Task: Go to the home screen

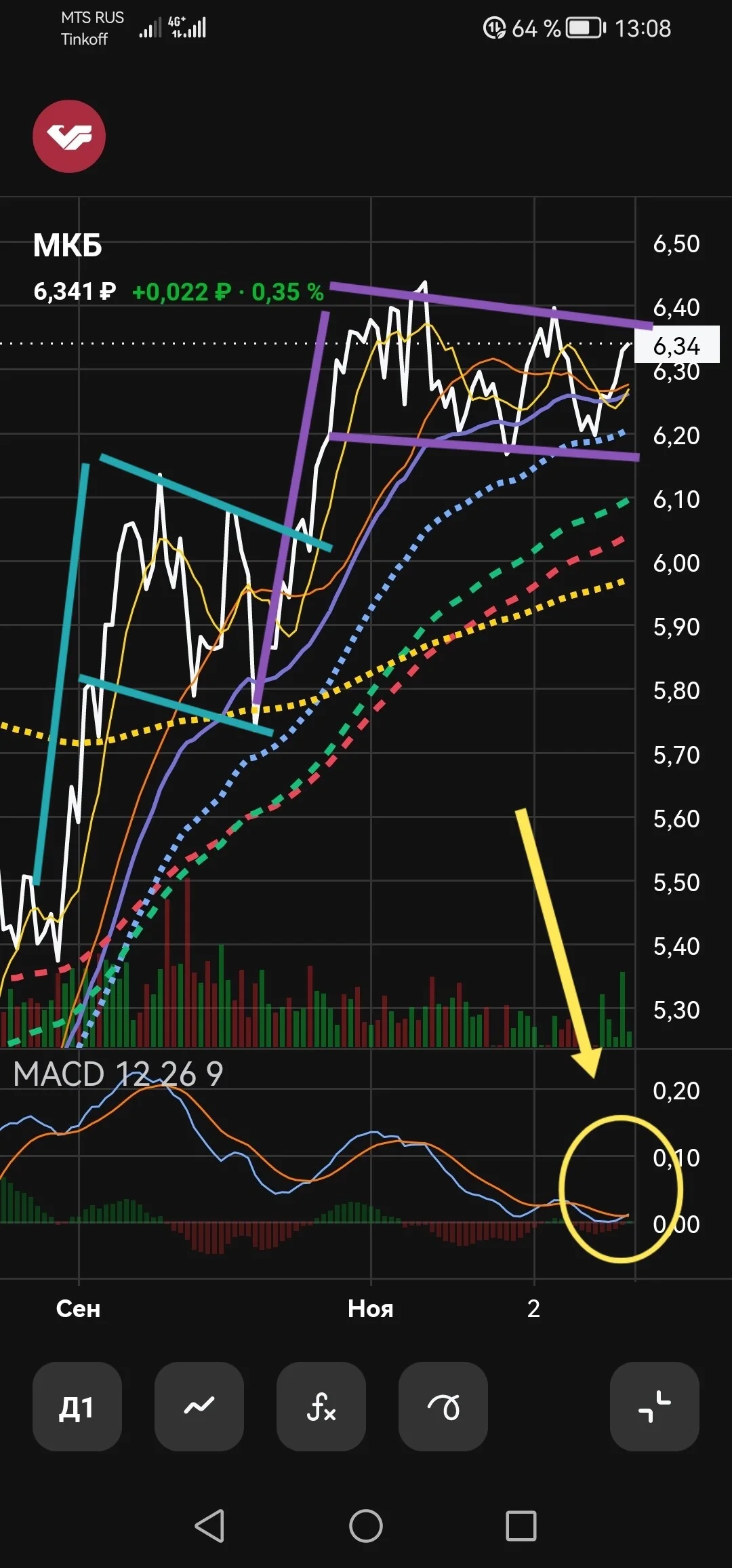Action: 366,1526
